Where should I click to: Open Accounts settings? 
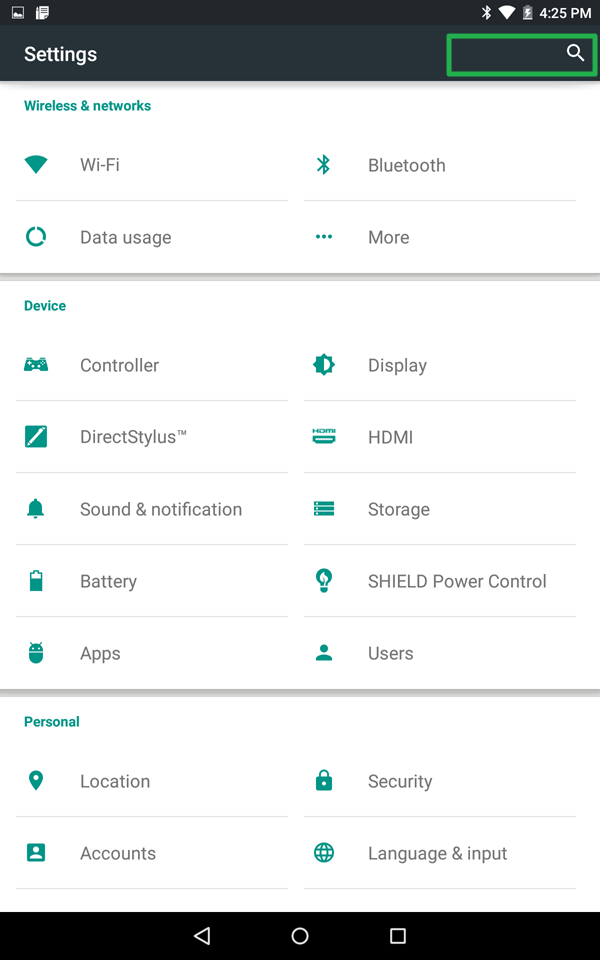117,853
